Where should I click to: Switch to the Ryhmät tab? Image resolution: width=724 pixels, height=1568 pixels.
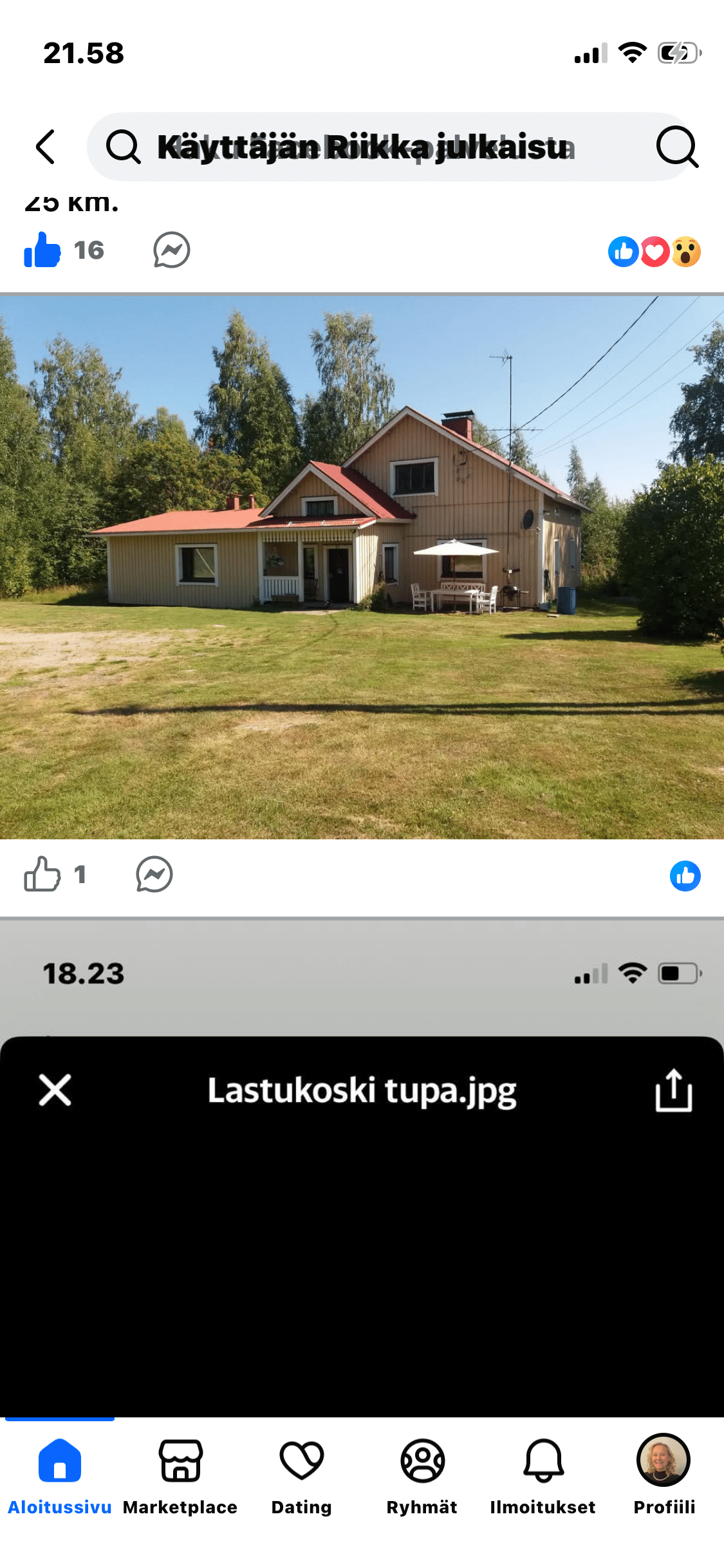click(x=422, y=1474)
